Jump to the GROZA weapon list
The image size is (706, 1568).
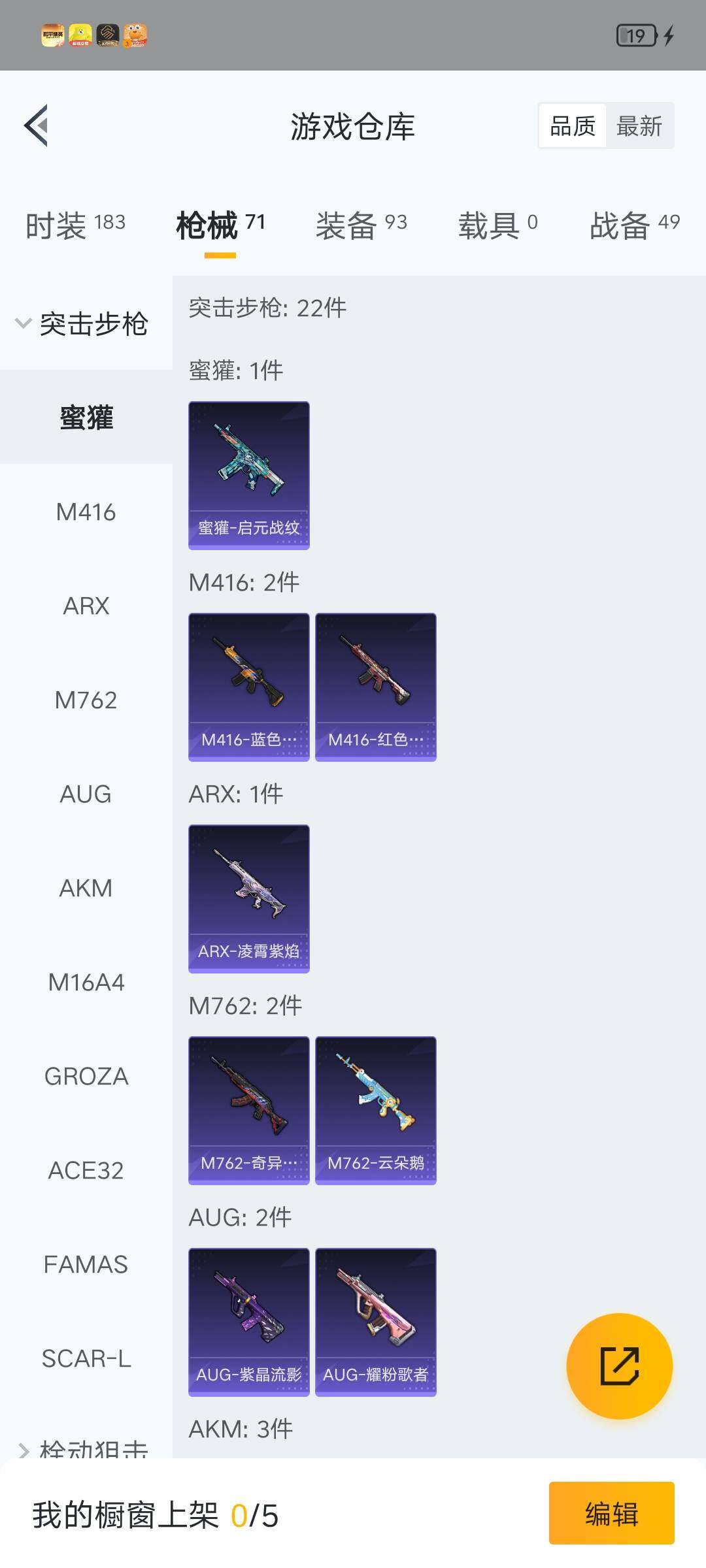86,1077
